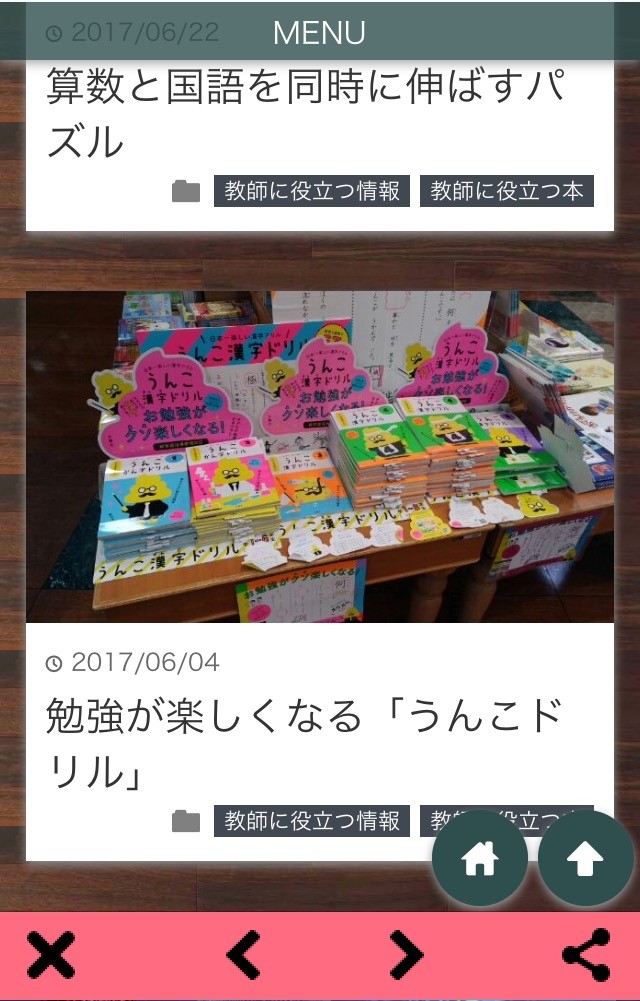
Task: Go to the site home page
Action: pos(480,858)
